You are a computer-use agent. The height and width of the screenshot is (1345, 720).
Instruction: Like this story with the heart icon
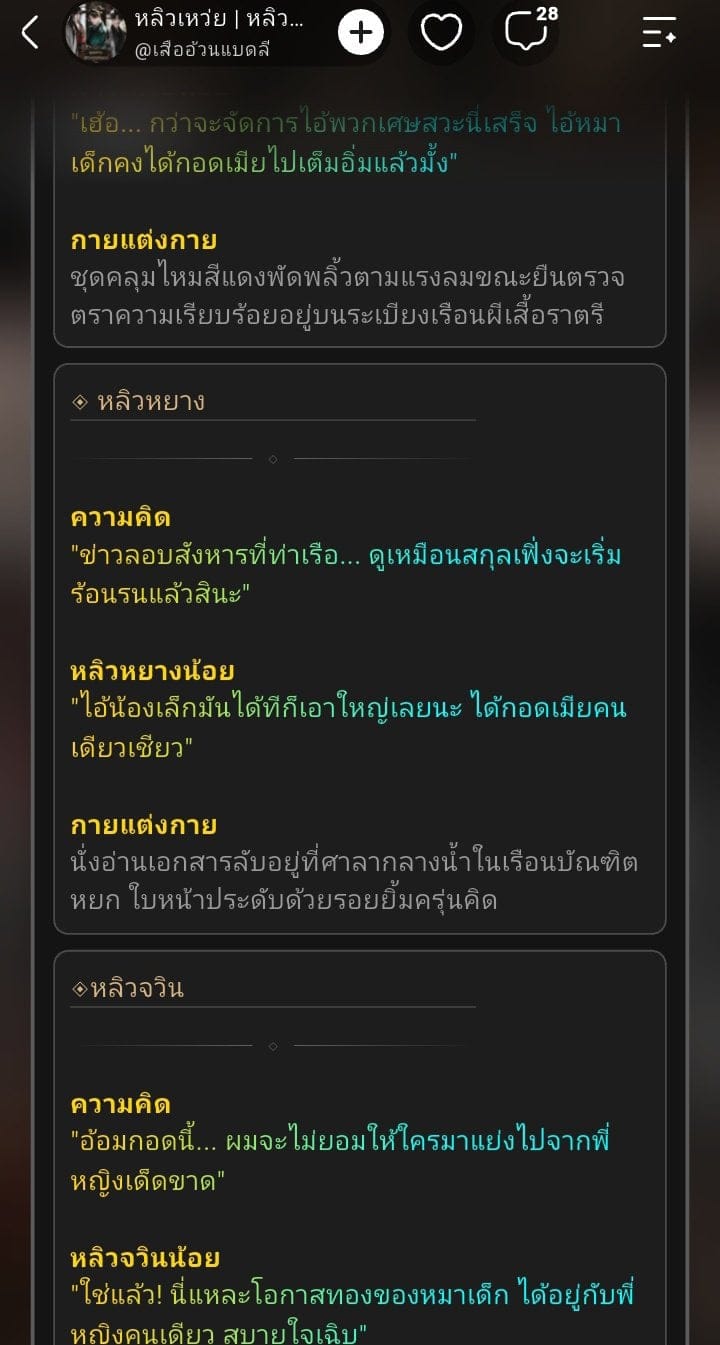tap(441, 33)
